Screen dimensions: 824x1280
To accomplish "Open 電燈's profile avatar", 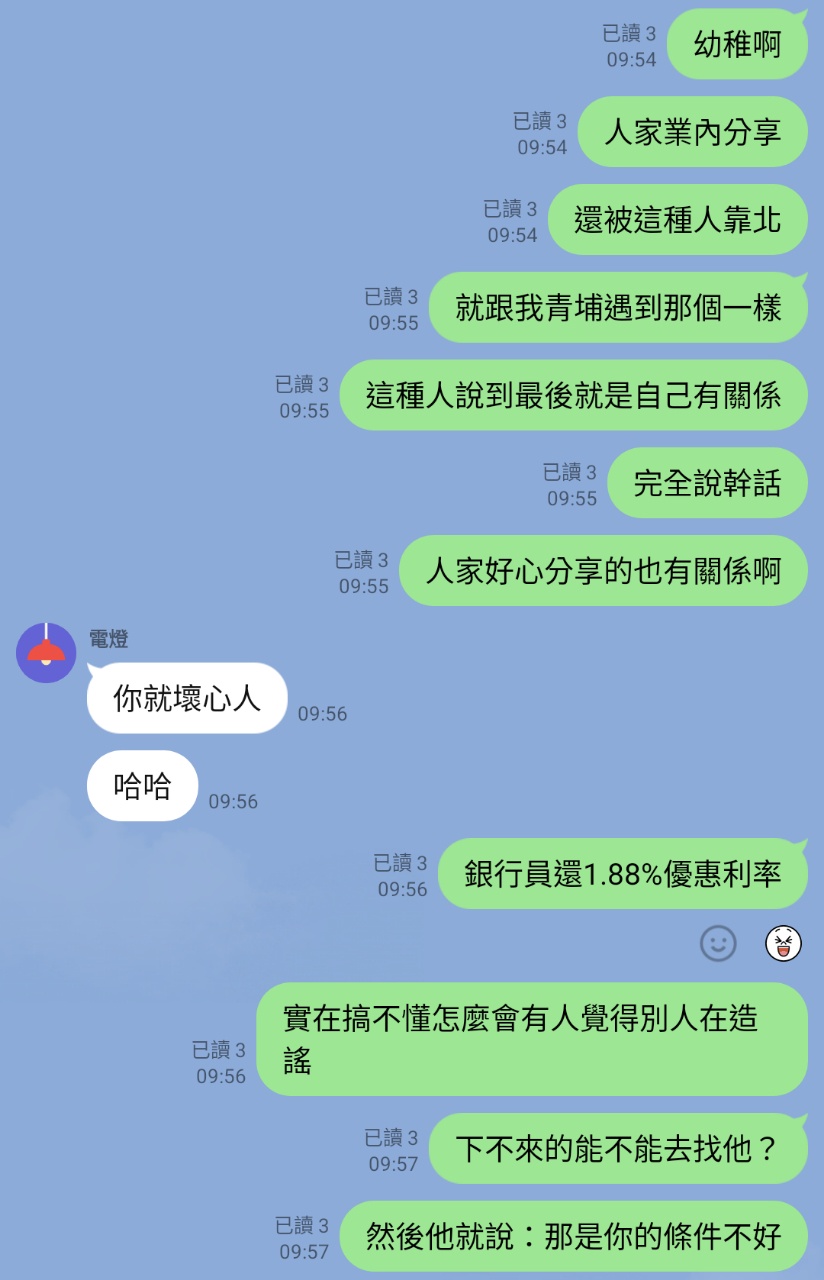I will click(x=46, y=653).
